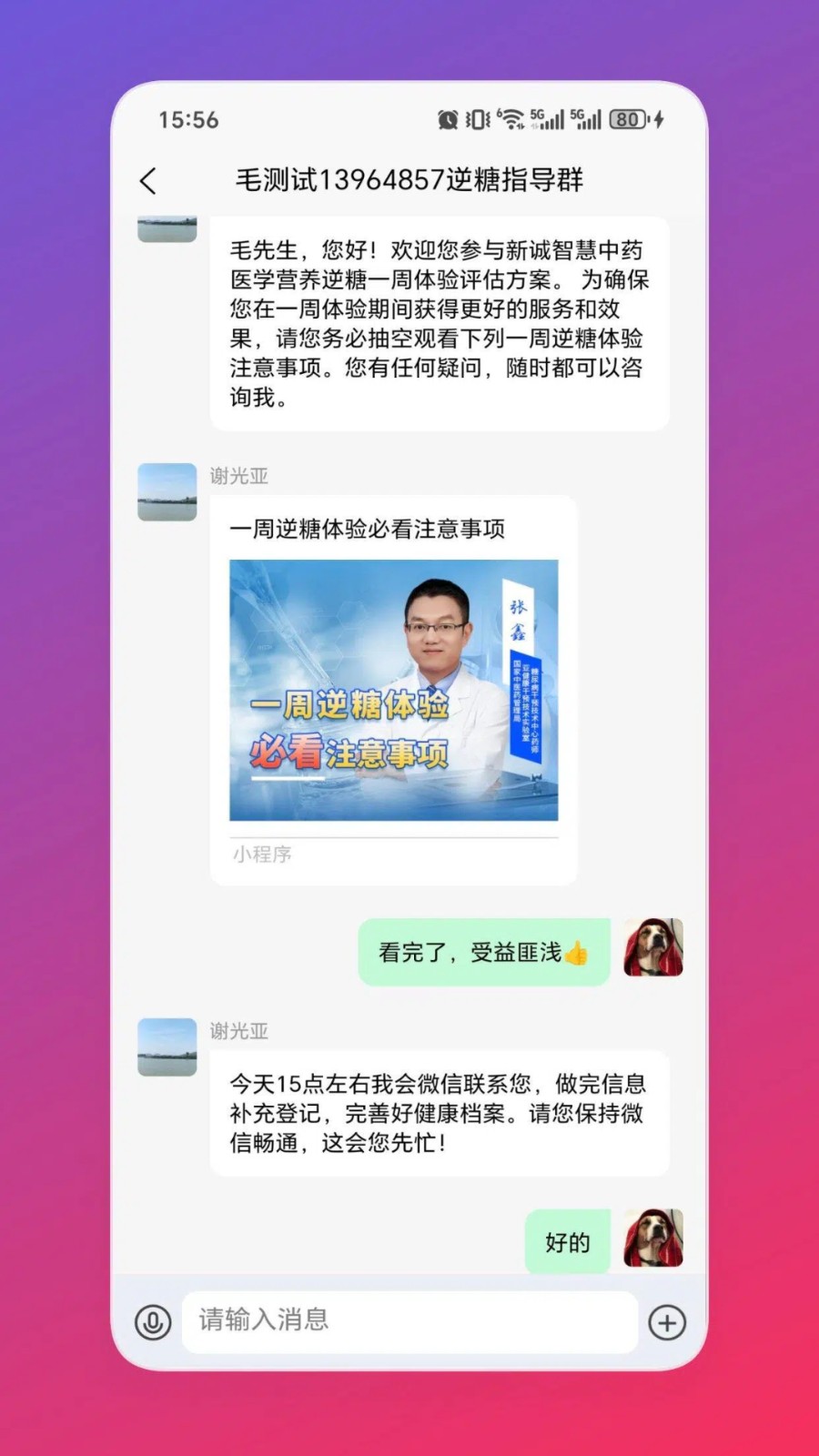Go back from the group chat
This screenshot has width=819, height=1456.
click(x=148, y=180)
